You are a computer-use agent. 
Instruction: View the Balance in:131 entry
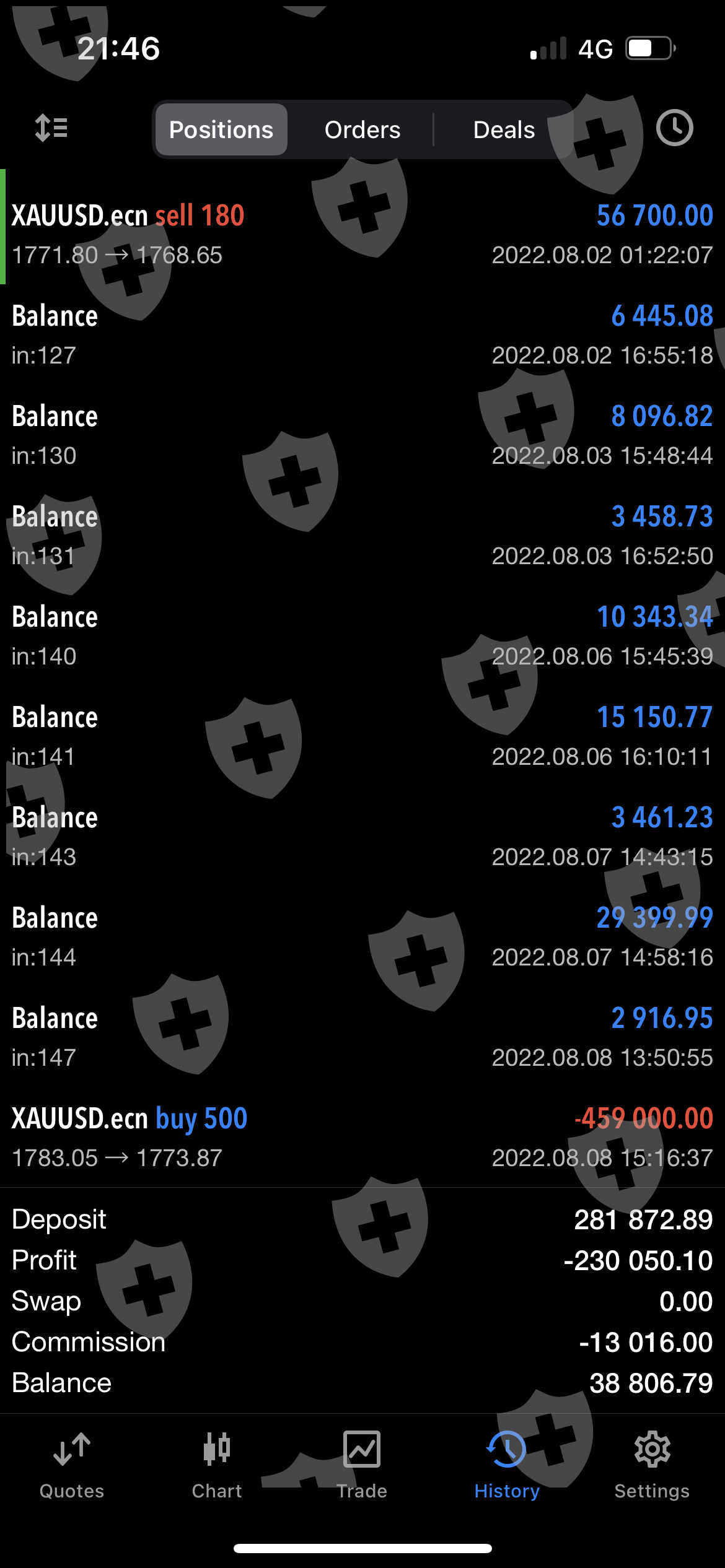pos(362,535)
